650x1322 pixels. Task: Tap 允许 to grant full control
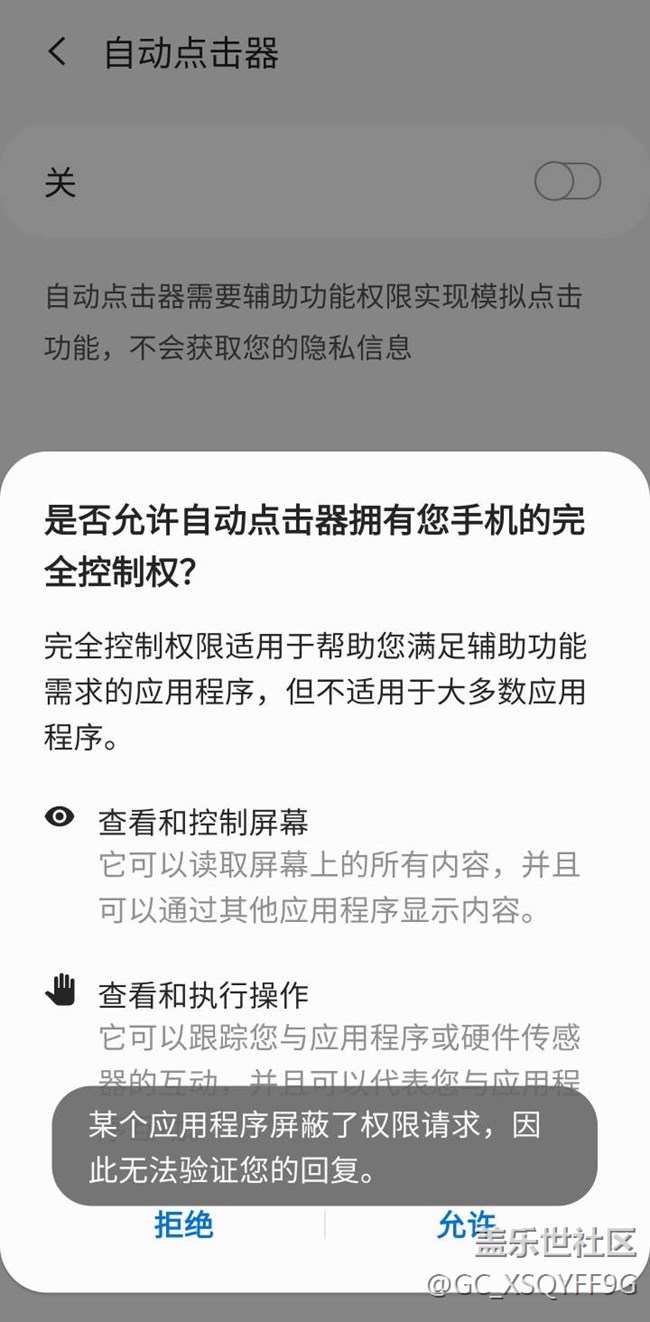[466, 1225]
